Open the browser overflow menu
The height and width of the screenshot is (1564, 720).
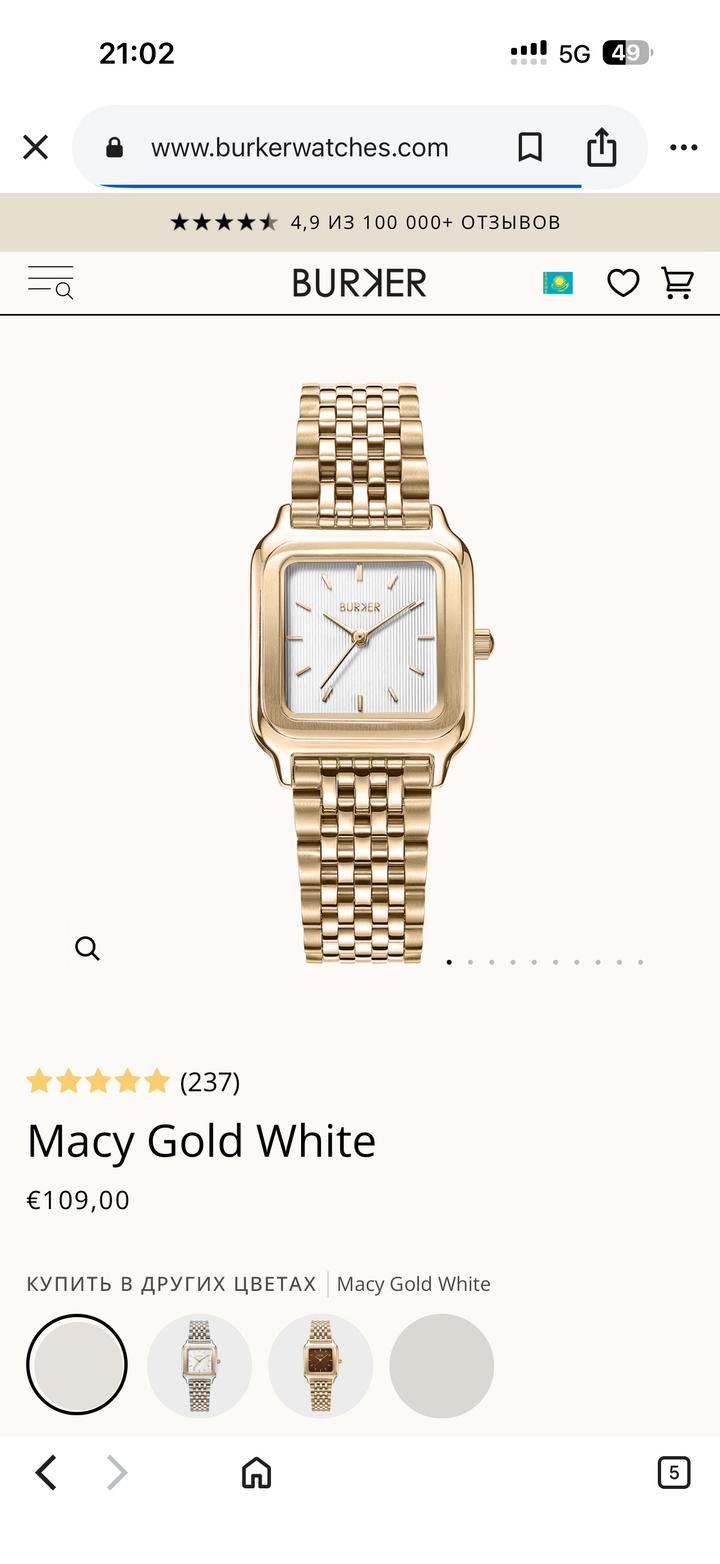tap(683, 148)
